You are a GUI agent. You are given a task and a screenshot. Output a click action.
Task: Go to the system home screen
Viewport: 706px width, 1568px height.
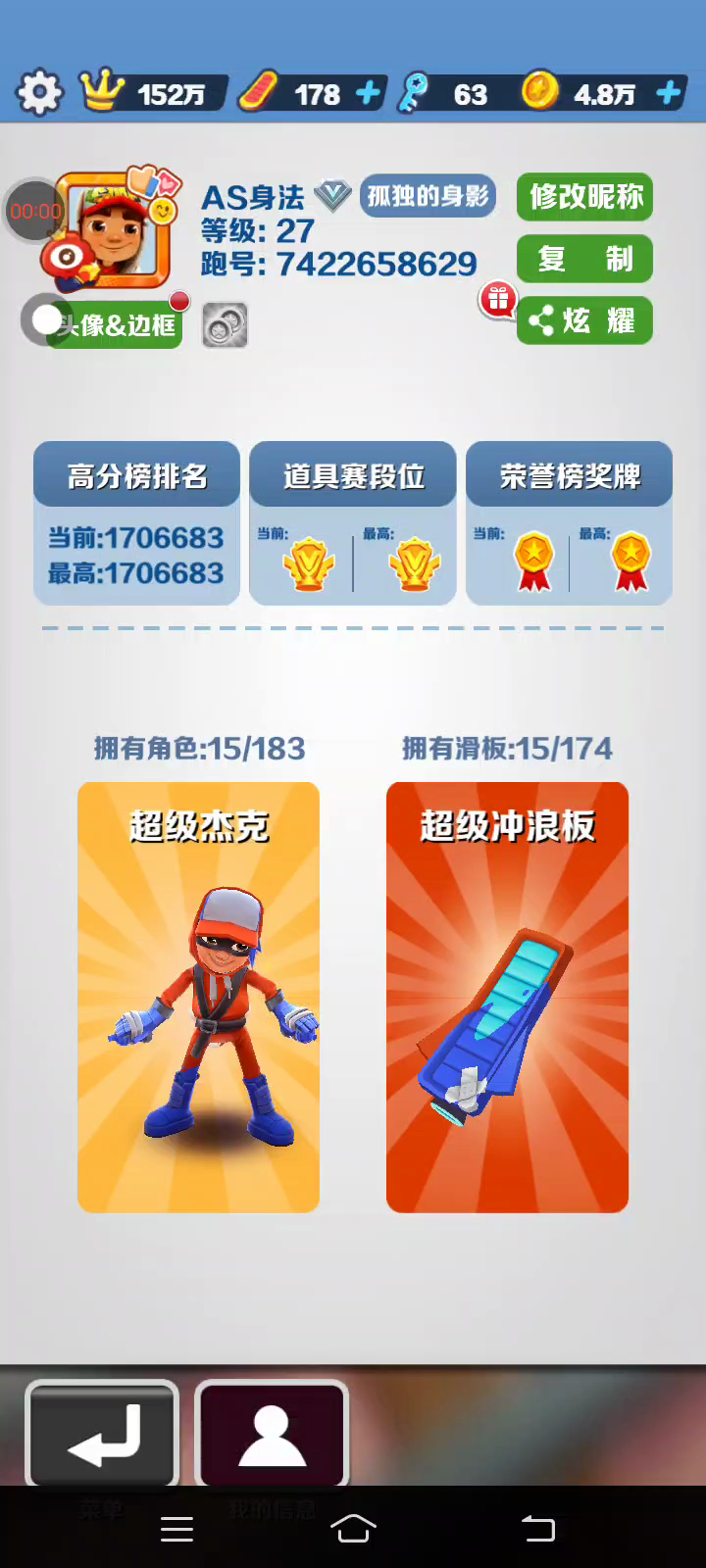353,1528
